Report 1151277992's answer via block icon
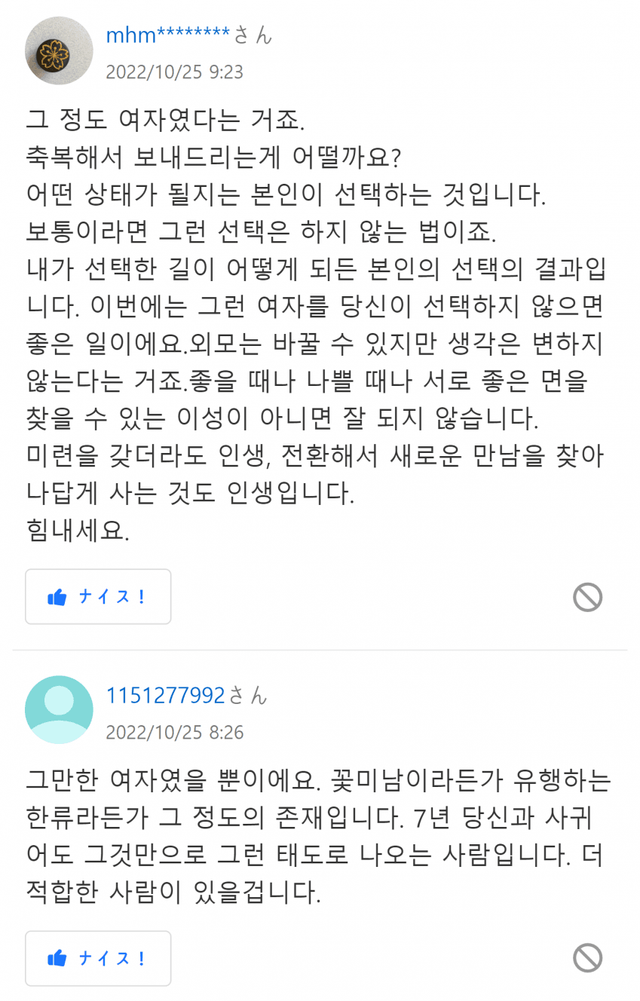This screenshot has height=1001, width=640. click(587, 958)
